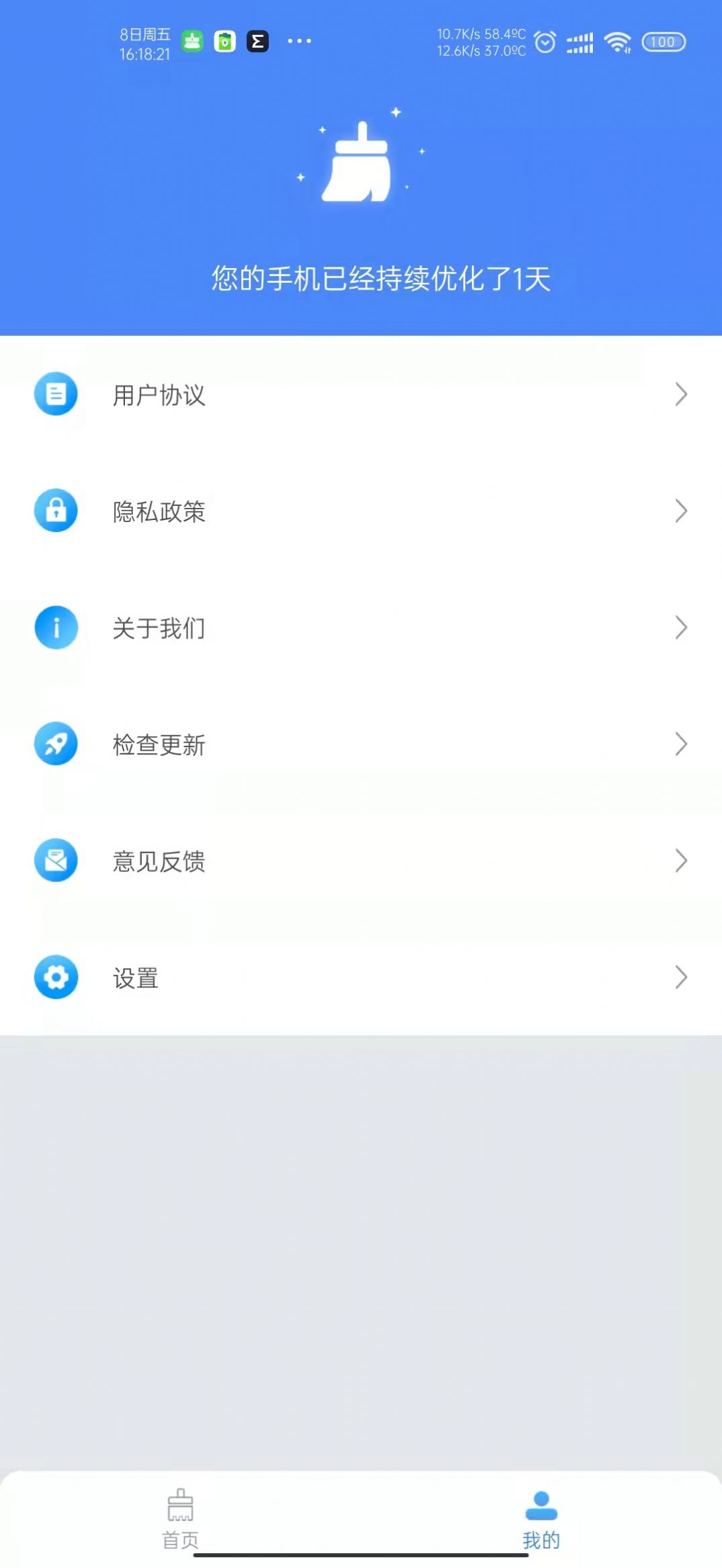Click the 检查更新 rocket icon

pos(56,744)
